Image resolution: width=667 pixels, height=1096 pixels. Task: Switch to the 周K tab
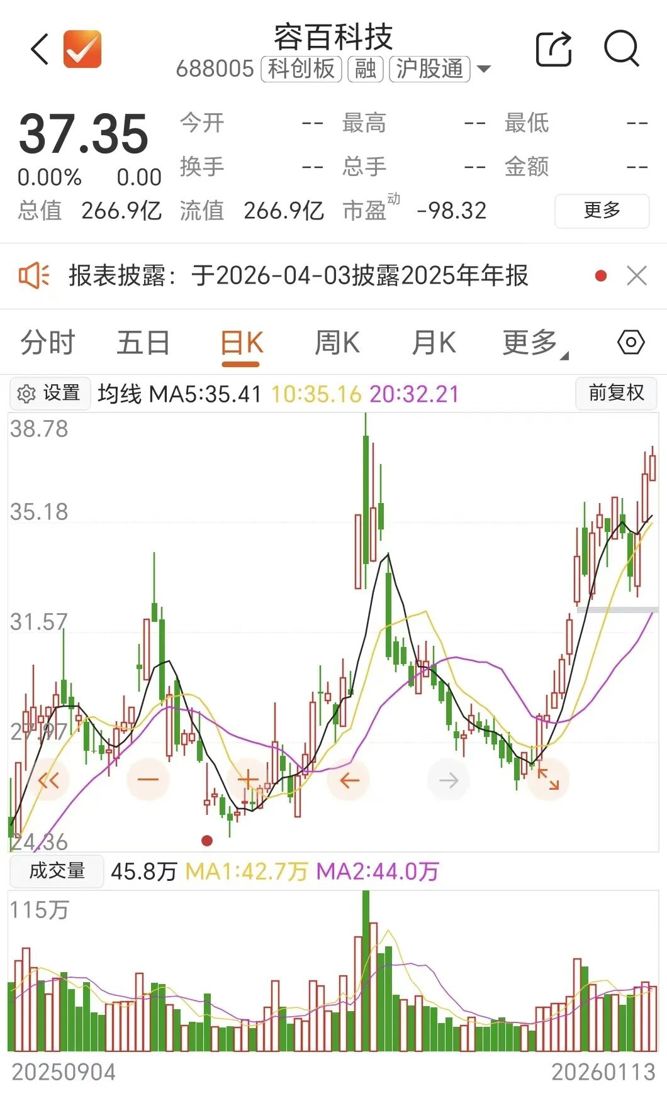coord(337,343)
